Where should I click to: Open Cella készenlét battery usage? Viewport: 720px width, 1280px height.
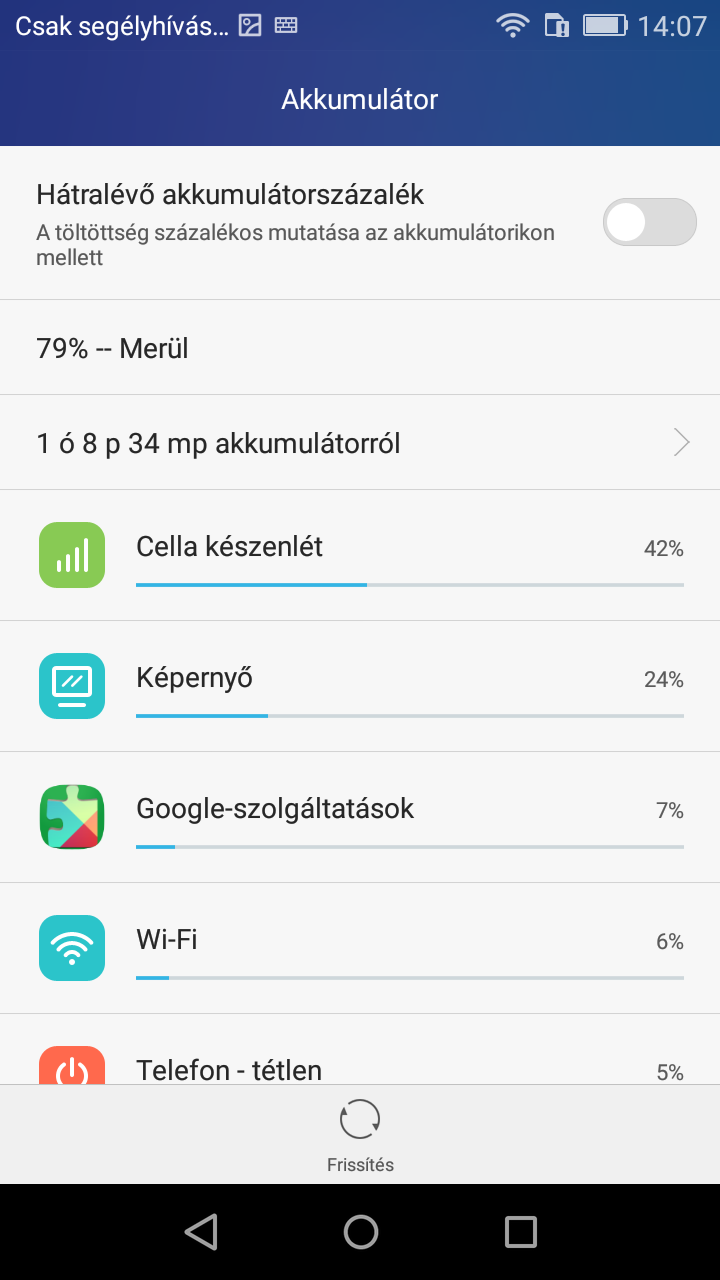click(x=360, y=555)
